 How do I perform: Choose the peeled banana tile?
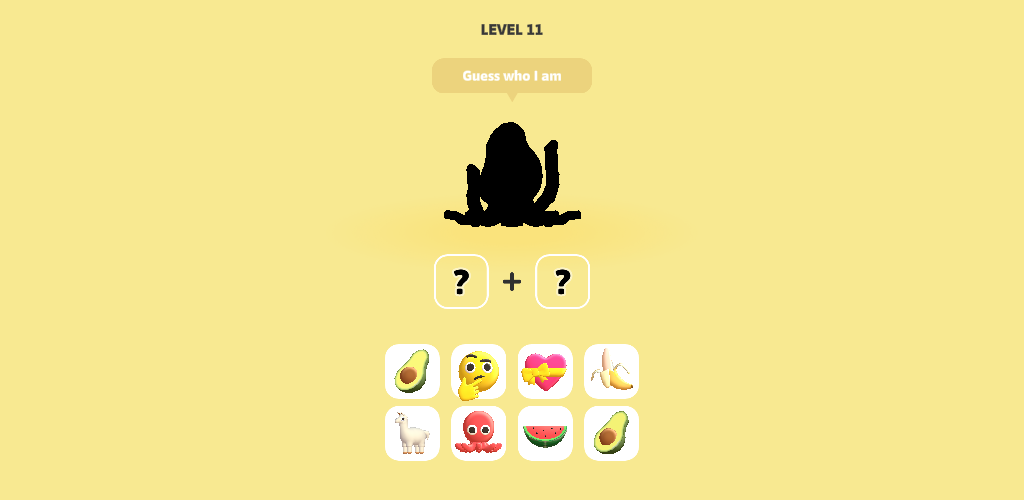click(611, 372)
